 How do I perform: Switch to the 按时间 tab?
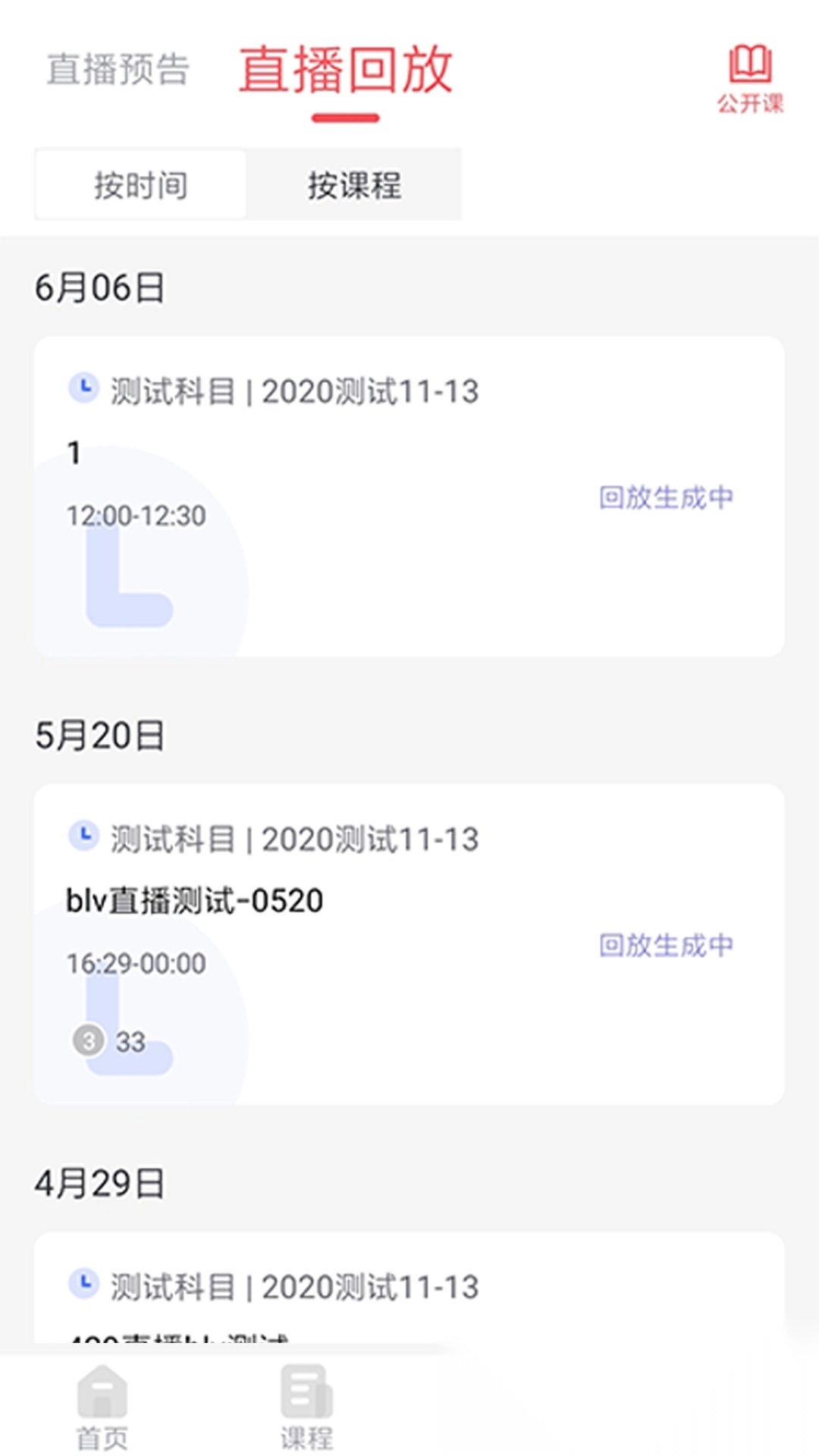(x=140, y=185)
